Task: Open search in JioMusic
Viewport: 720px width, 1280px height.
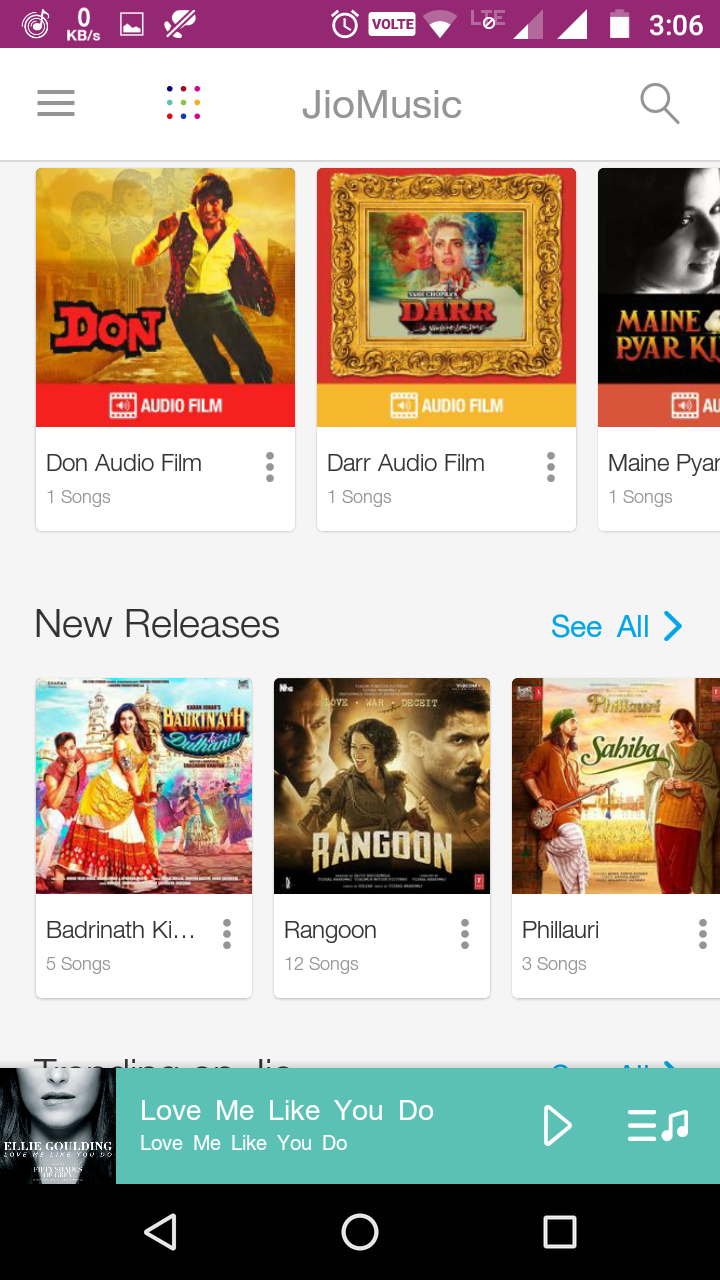Action: click(659, 104)
